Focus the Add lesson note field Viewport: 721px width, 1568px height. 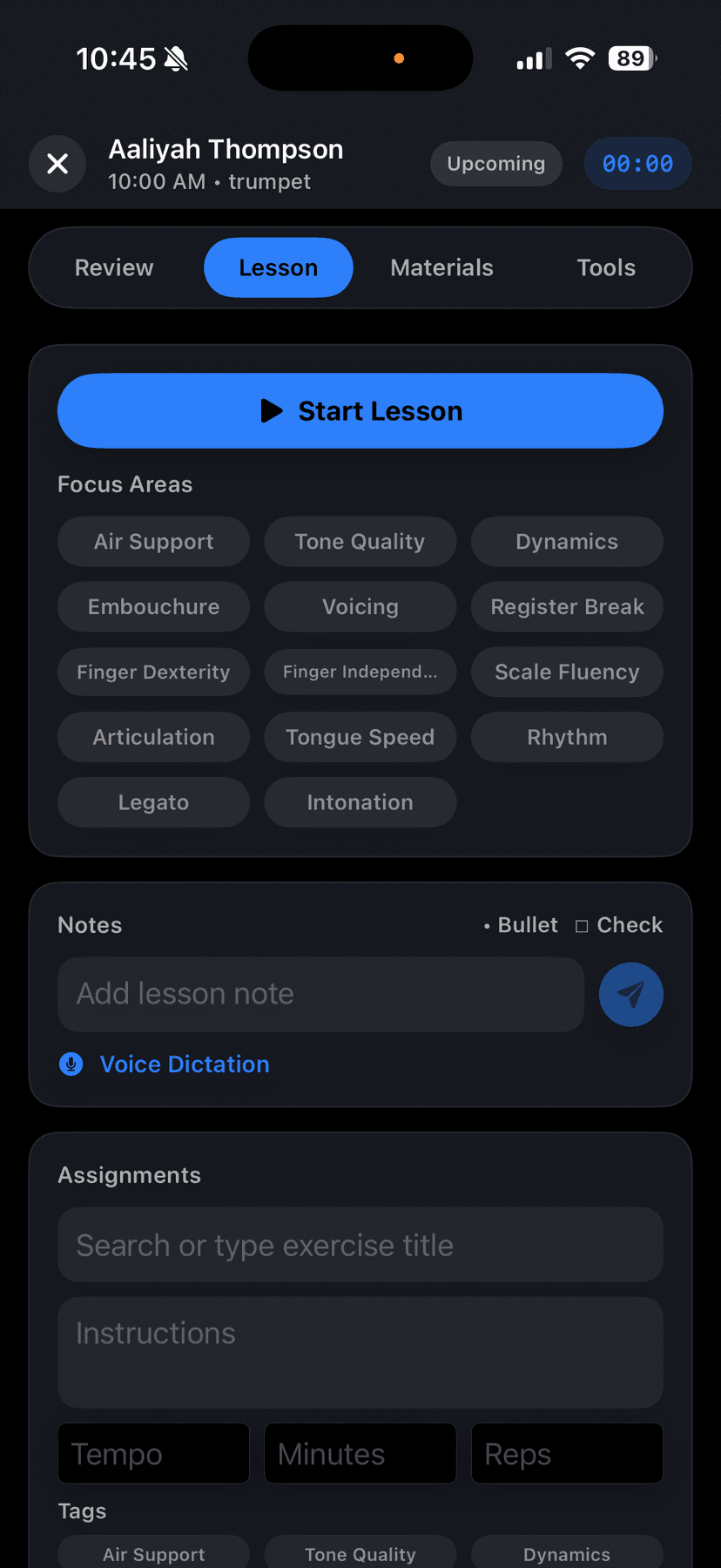pyautogui.click(x=320, y=994)
